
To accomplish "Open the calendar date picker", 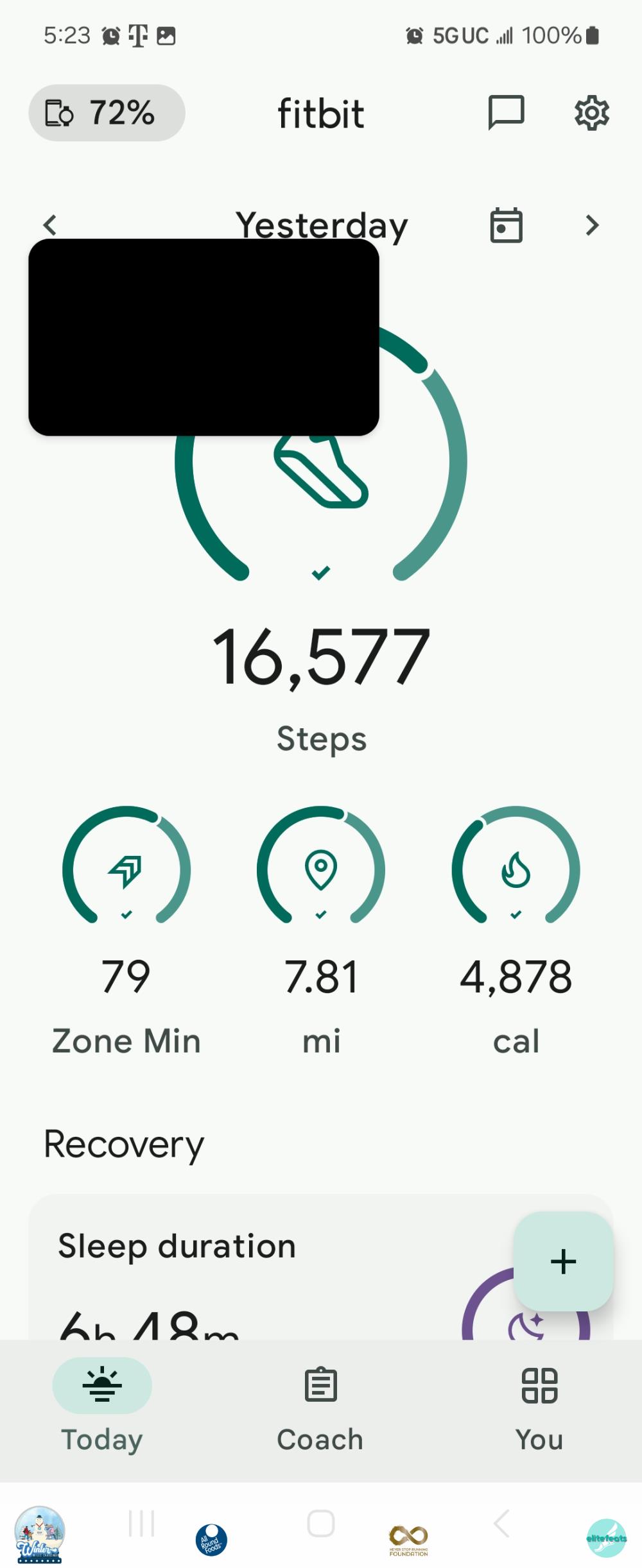I will point(506,225).
